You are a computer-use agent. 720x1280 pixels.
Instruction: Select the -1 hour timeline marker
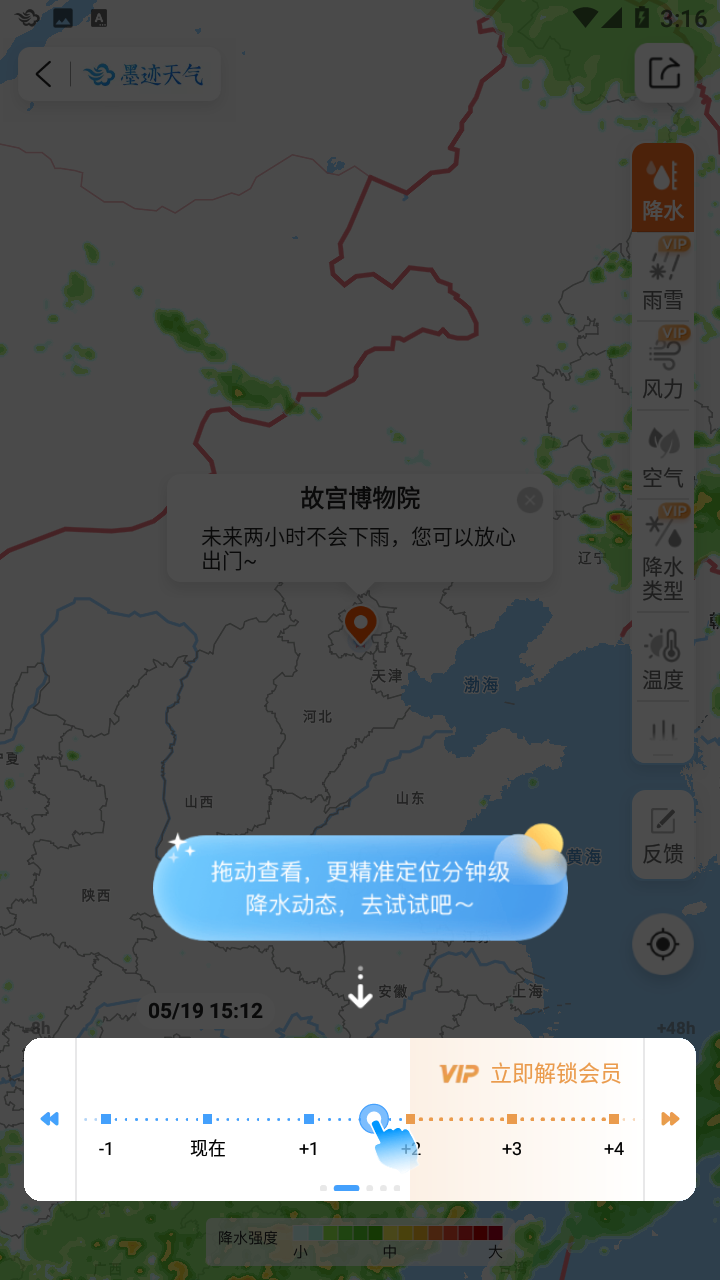106,1120
